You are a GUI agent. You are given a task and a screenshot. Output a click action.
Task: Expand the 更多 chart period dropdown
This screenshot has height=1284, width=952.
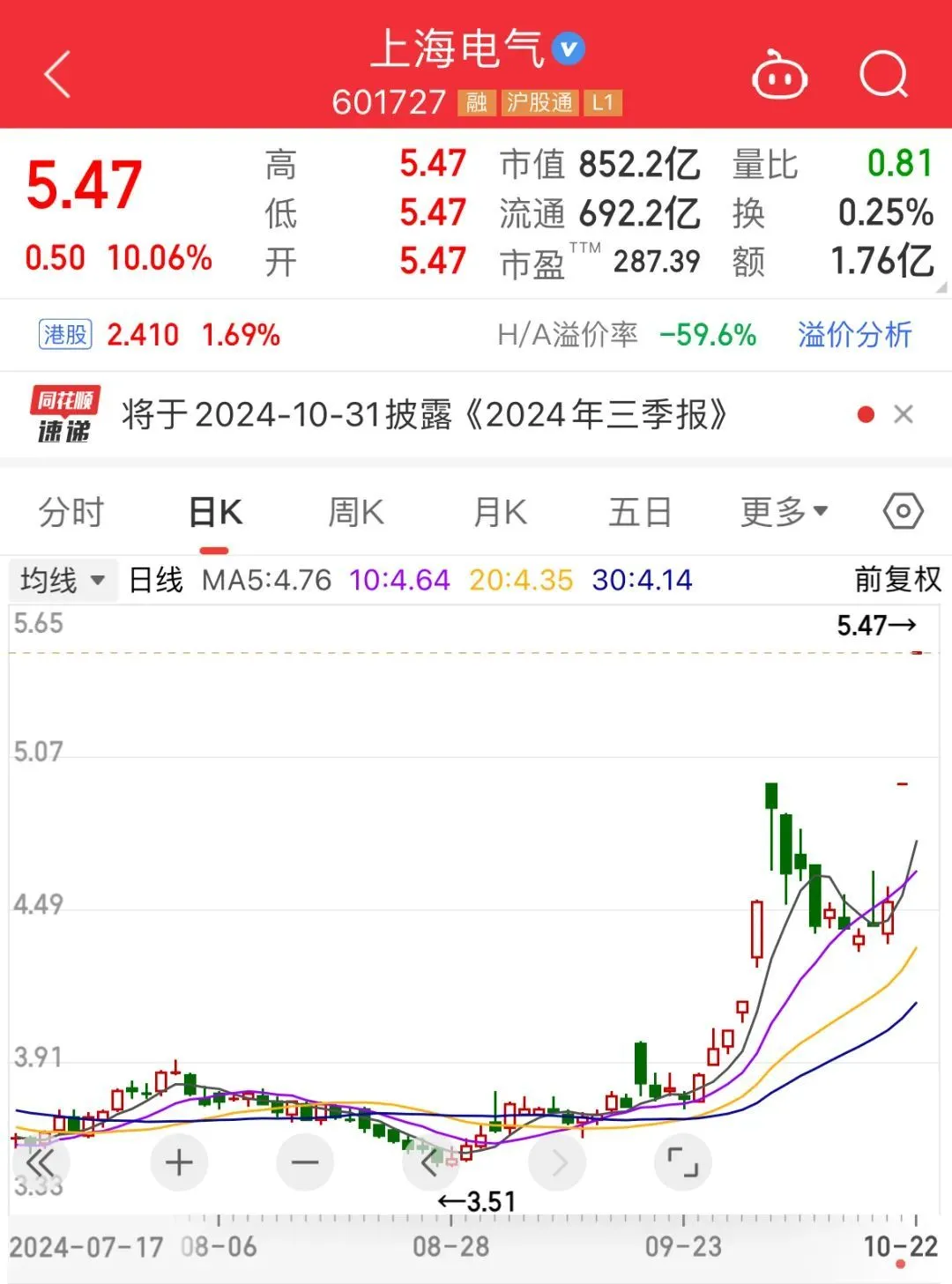[x=784, y=512]
